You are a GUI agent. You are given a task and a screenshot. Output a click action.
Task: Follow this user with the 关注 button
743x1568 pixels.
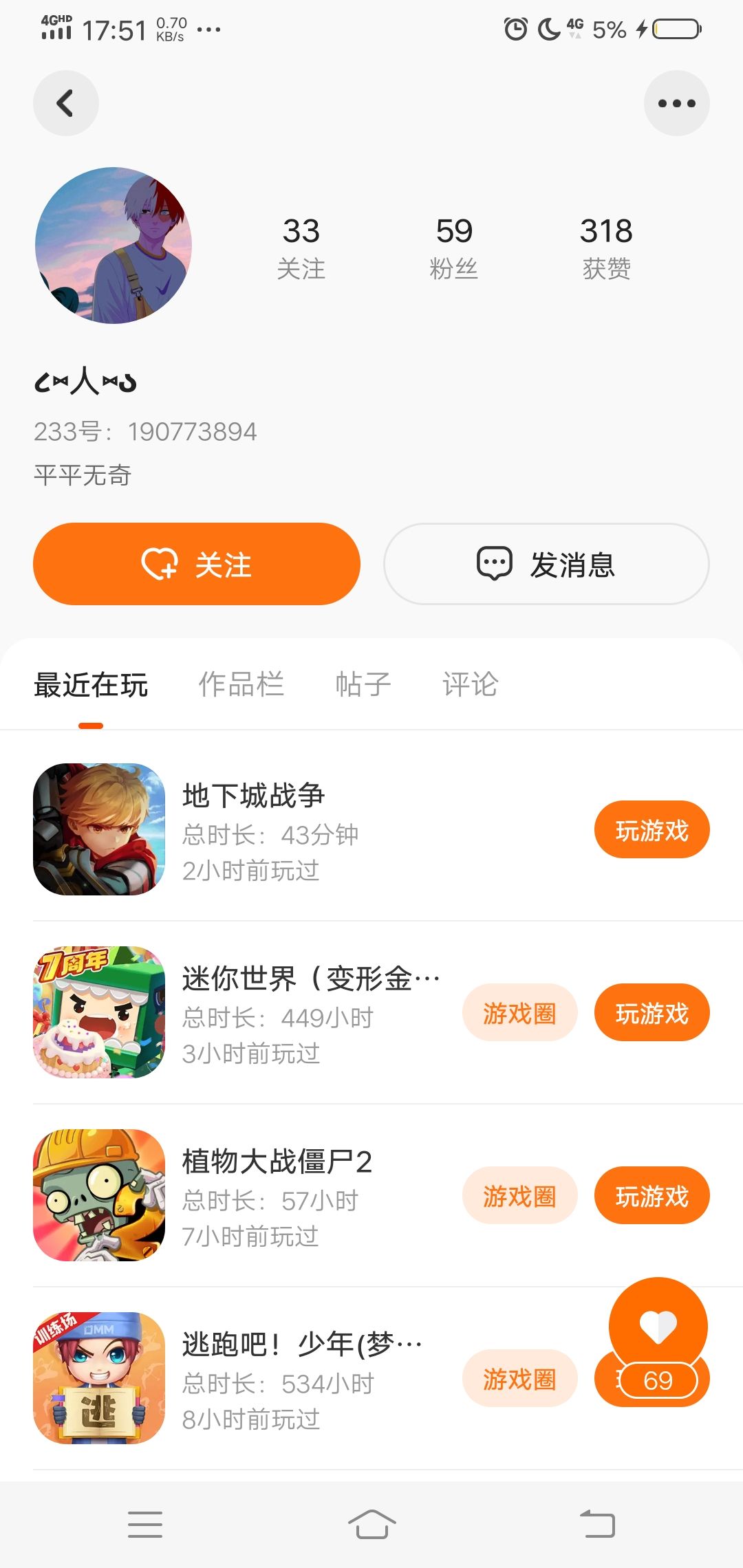click(197, 564)
